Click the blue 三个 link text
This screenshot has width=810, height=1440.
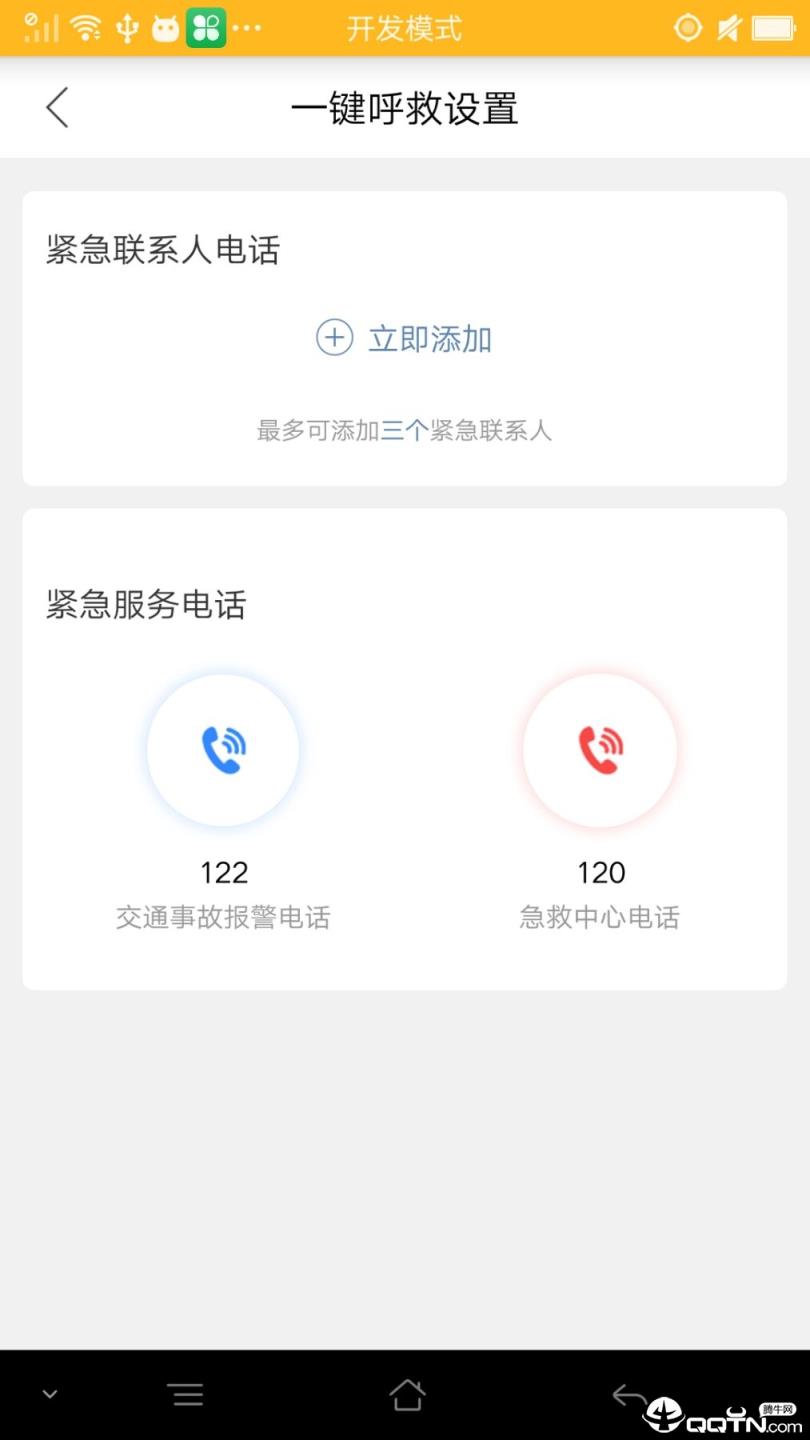coord(404,430)
